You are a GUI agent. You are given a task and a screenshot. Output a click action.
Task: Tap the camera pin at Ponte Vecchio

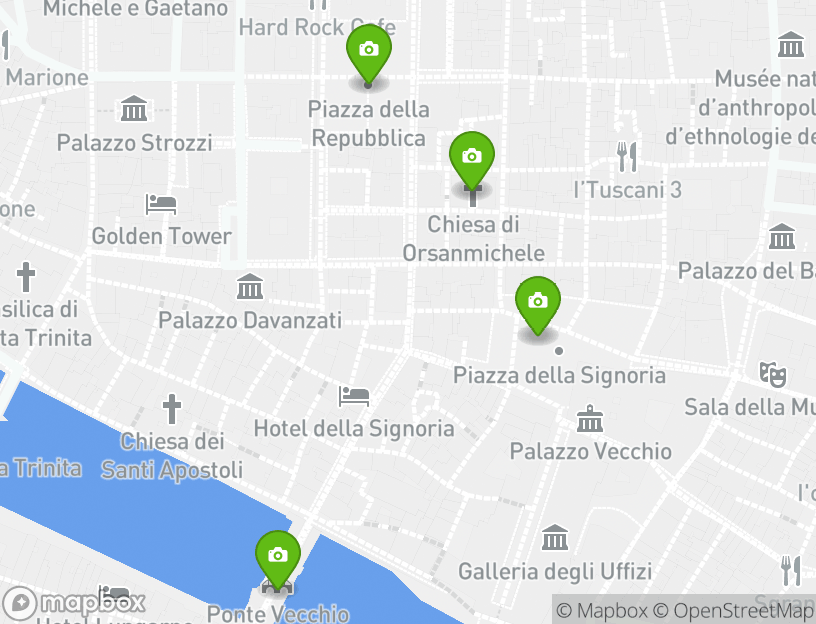(278, 556)
